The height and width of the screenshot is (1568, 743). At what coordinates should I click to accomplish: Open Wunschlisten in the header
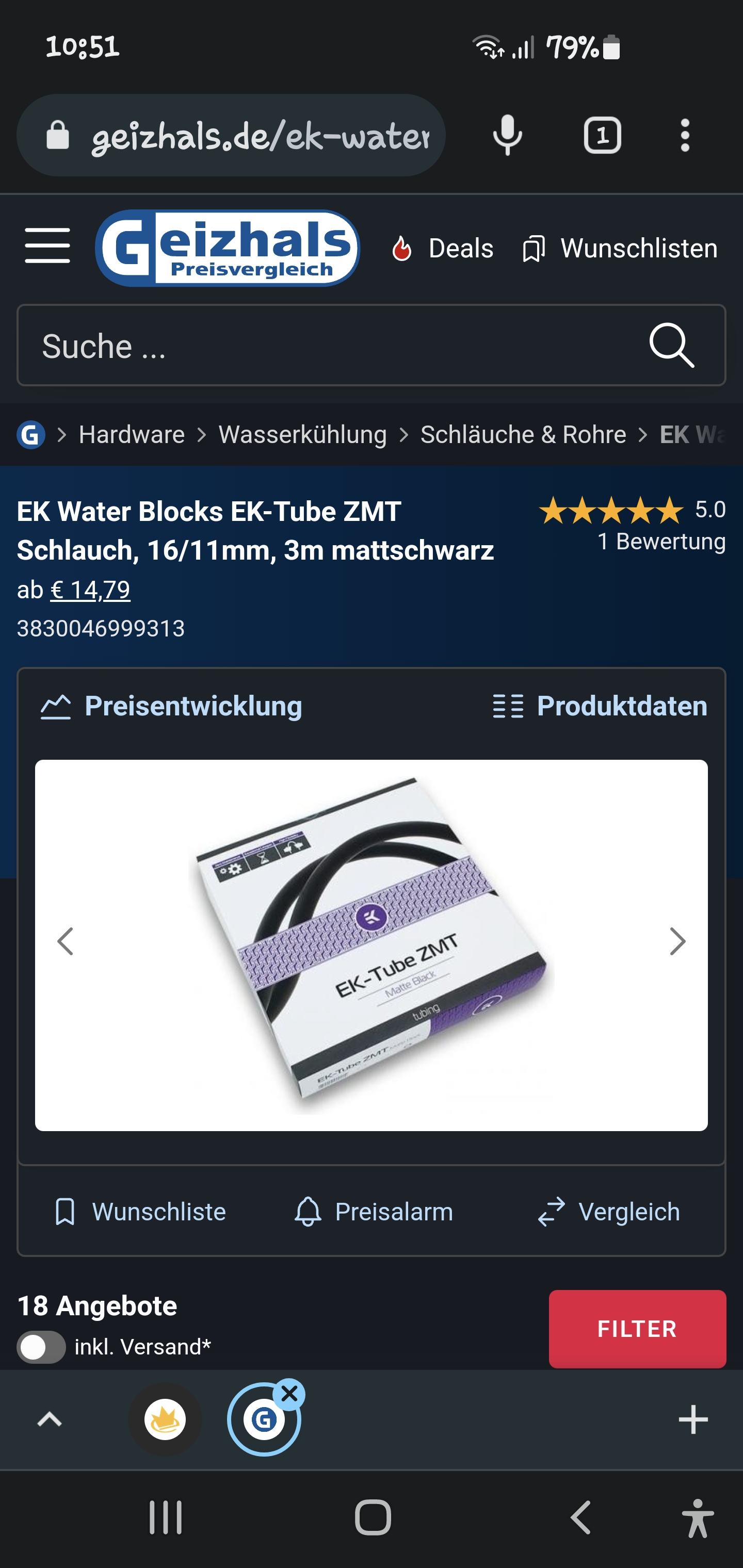pyautogui.click(x=620, y=248)
